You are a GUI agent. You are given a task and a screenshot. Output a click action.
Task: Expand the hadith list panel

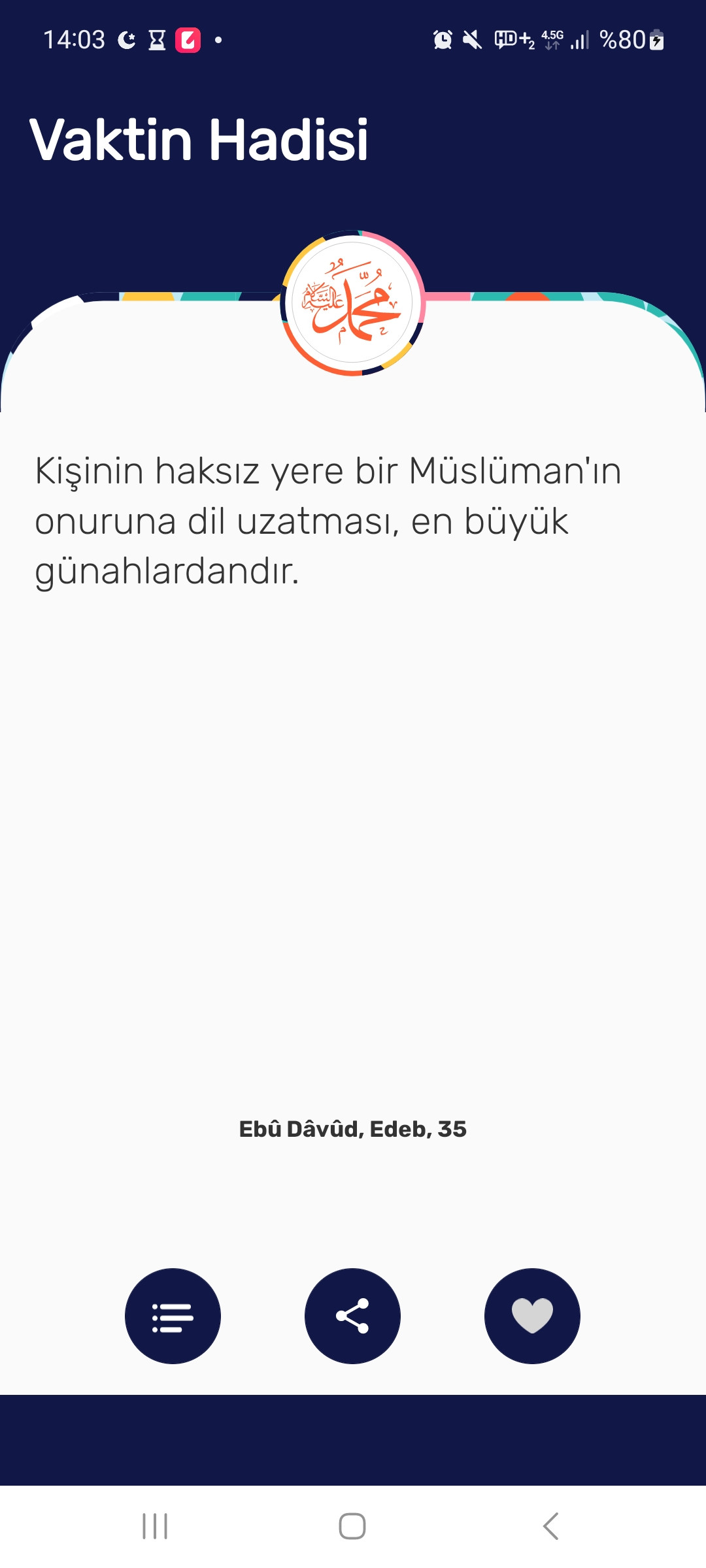173,1316
